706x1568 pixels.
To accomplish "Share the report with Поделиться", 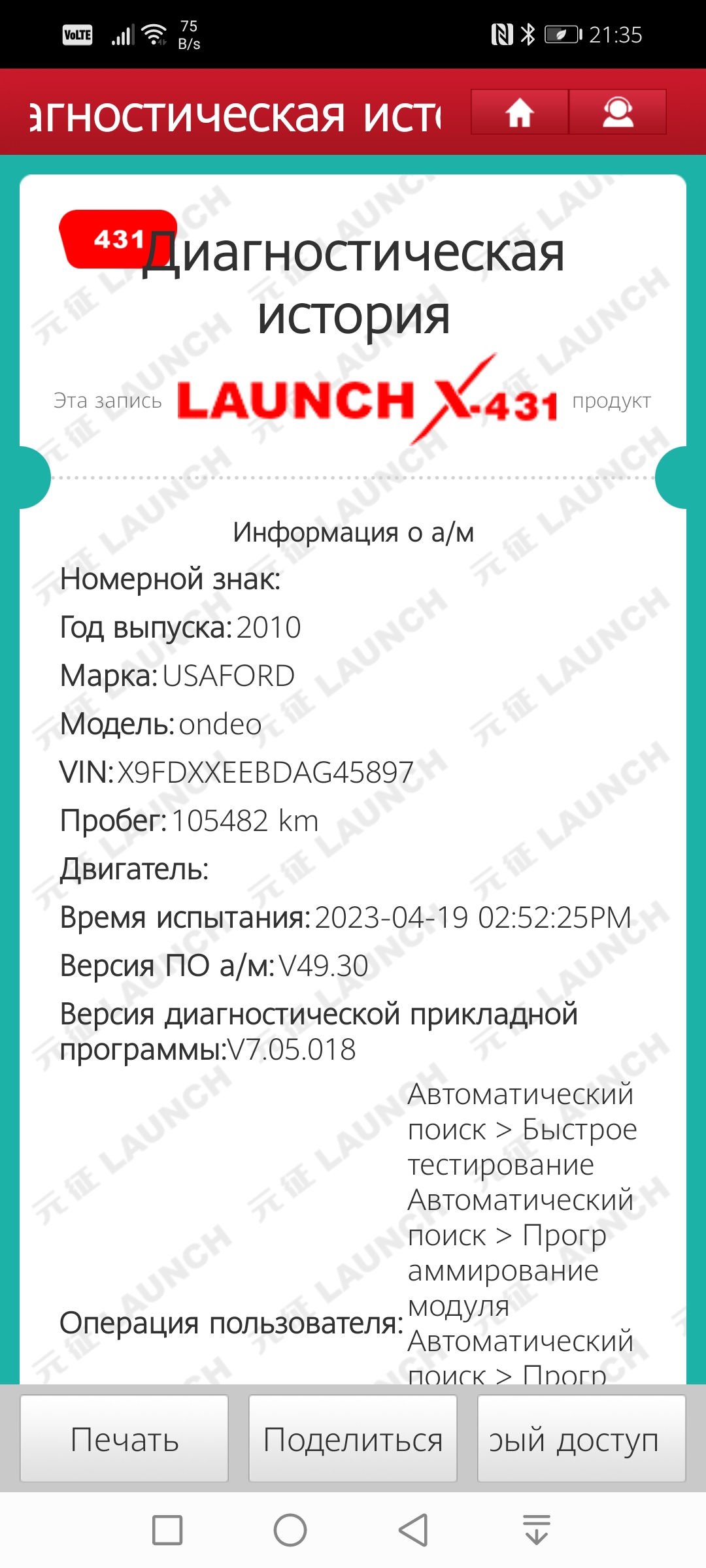I will click(353, 1439).
